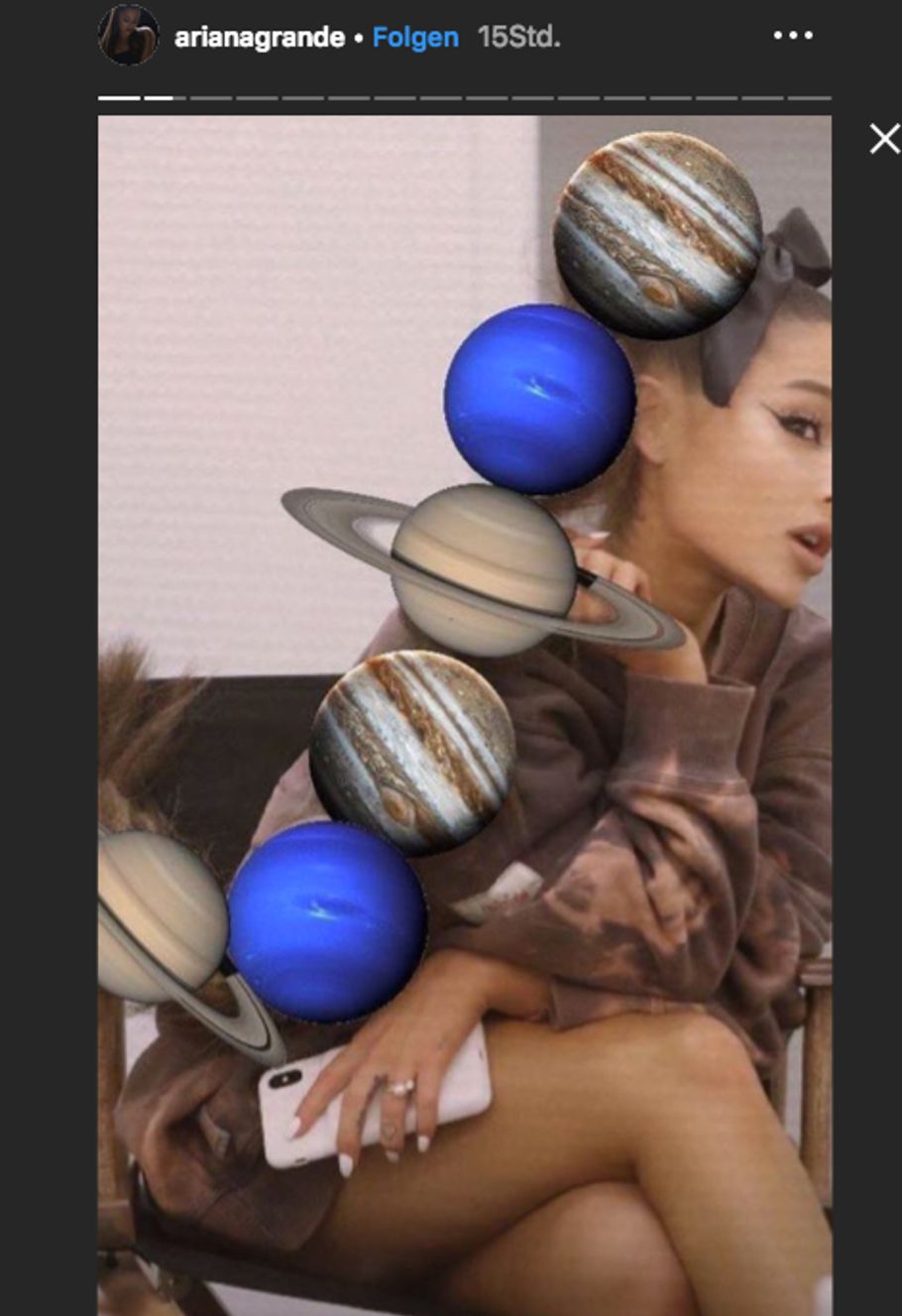Follow arianagrande with the Folgen button
The image size is (902, 1316).
[415, 38]
